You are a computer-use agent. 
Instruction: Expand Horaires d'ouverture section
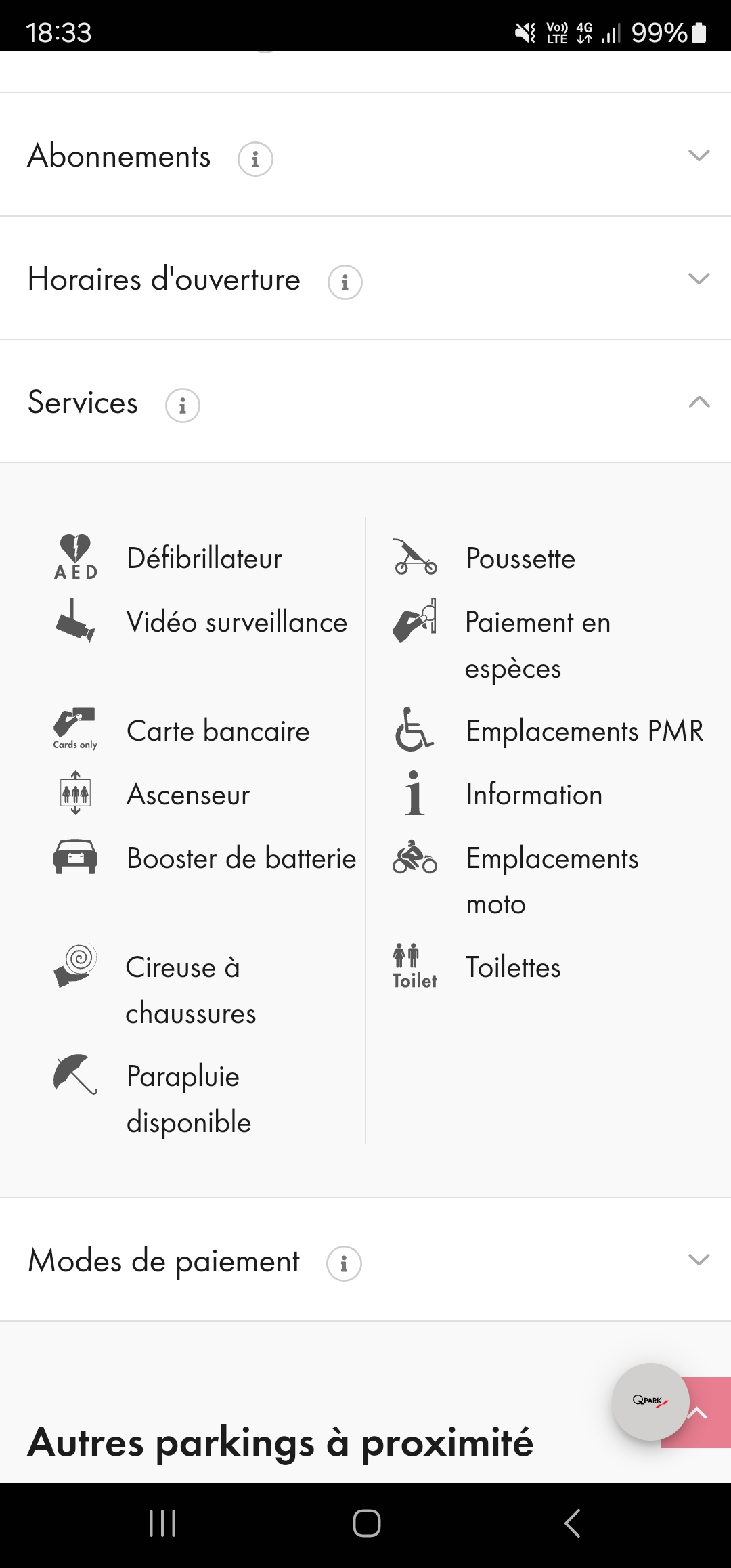[698, 279]
